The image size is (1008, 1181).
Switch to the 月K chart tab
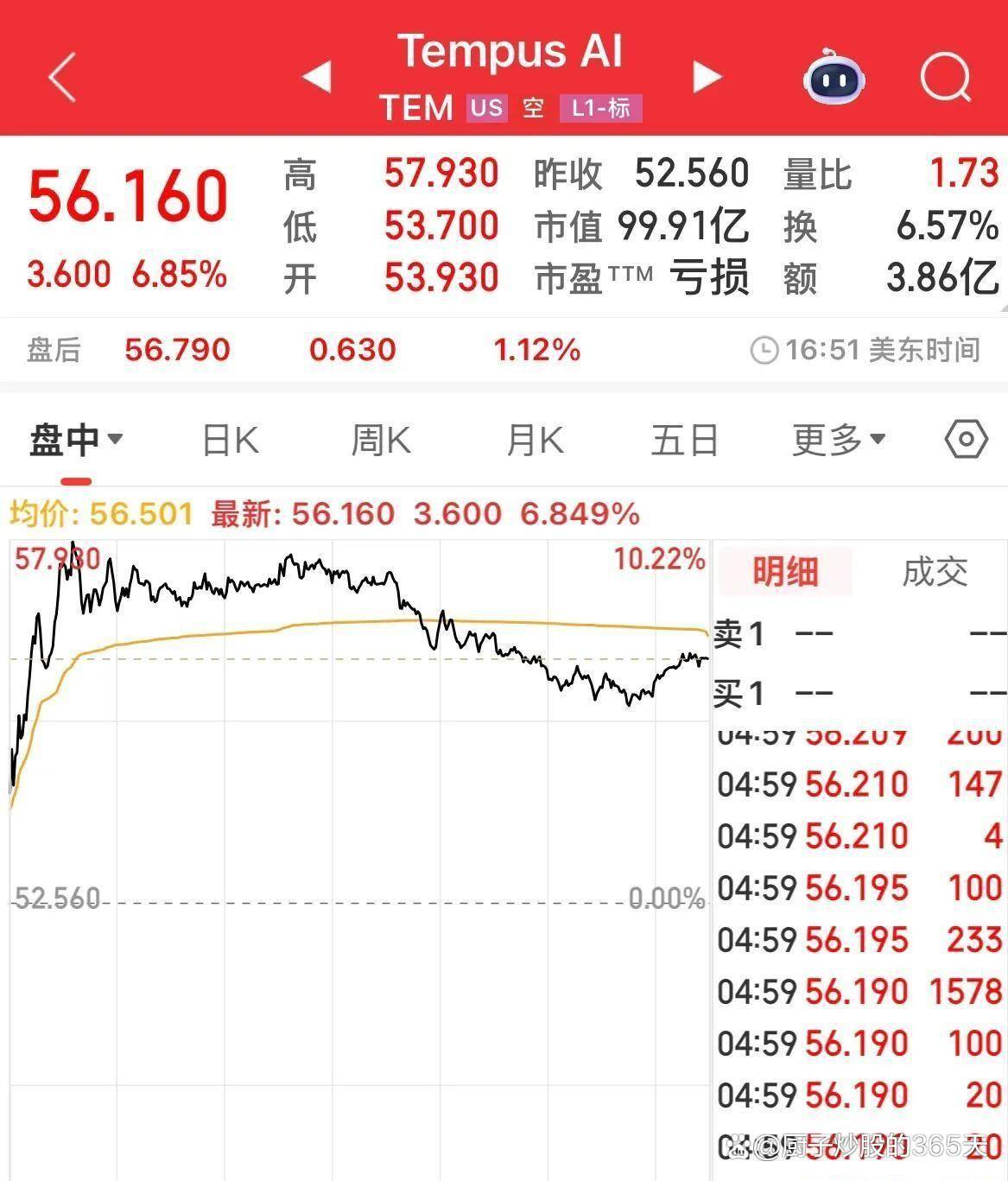pos(535,441)
